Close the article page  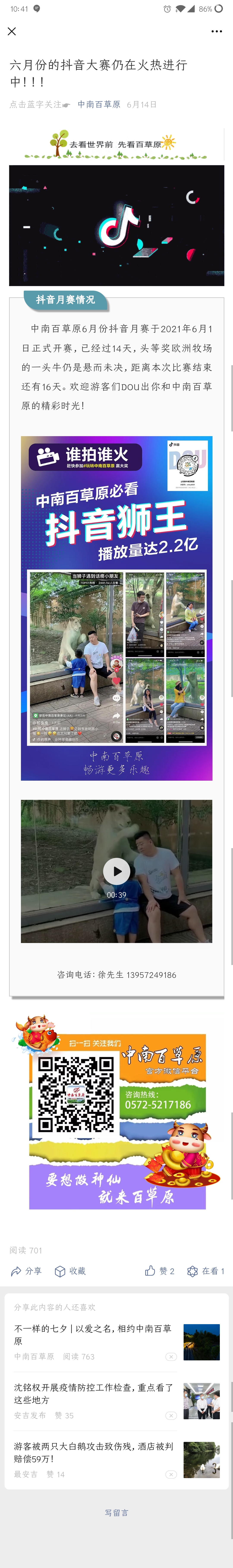(12, 31)
